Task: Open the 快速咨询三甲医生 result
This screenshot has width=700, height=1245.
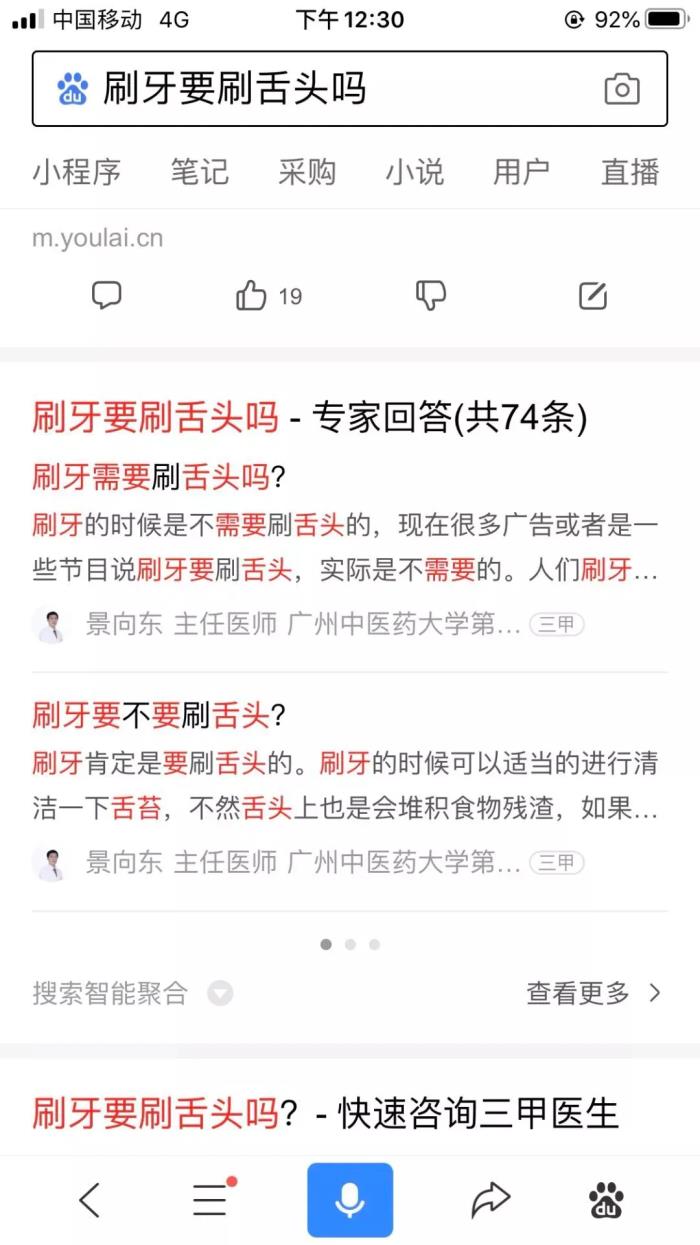Action: tap(326, 1112)
